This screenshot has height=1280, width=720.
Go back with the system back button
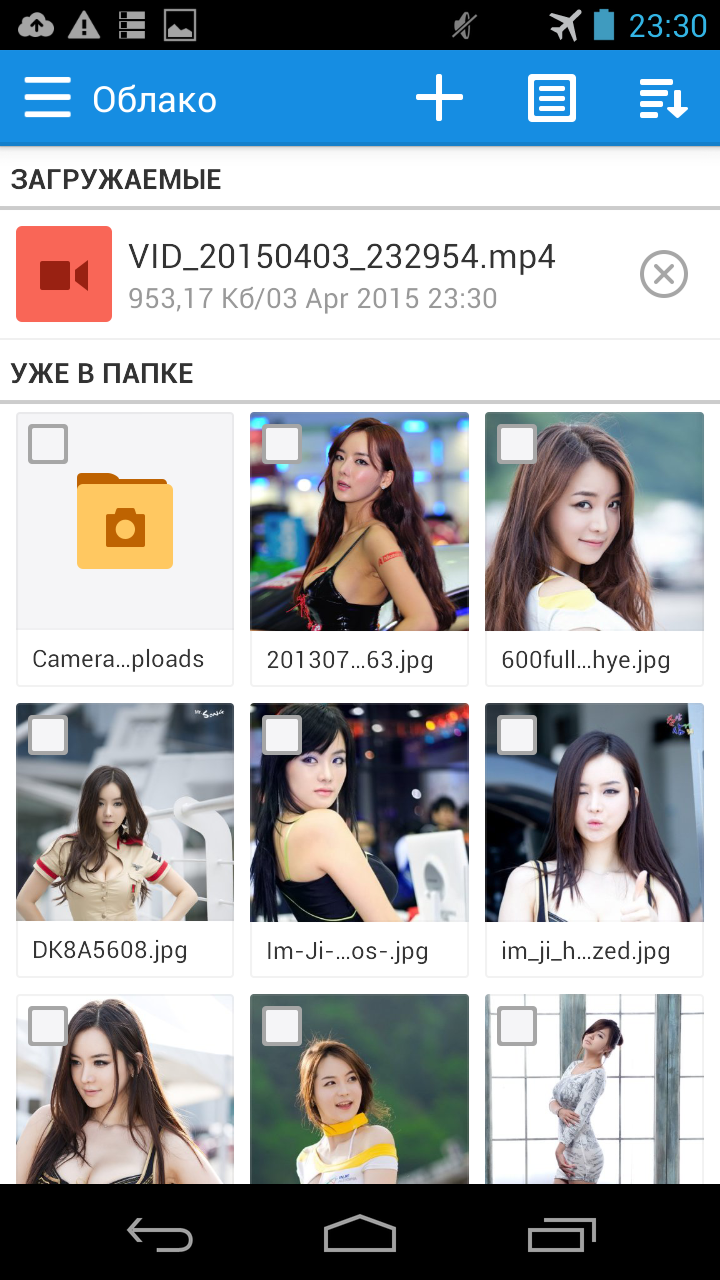click(x=160, y=1234)
